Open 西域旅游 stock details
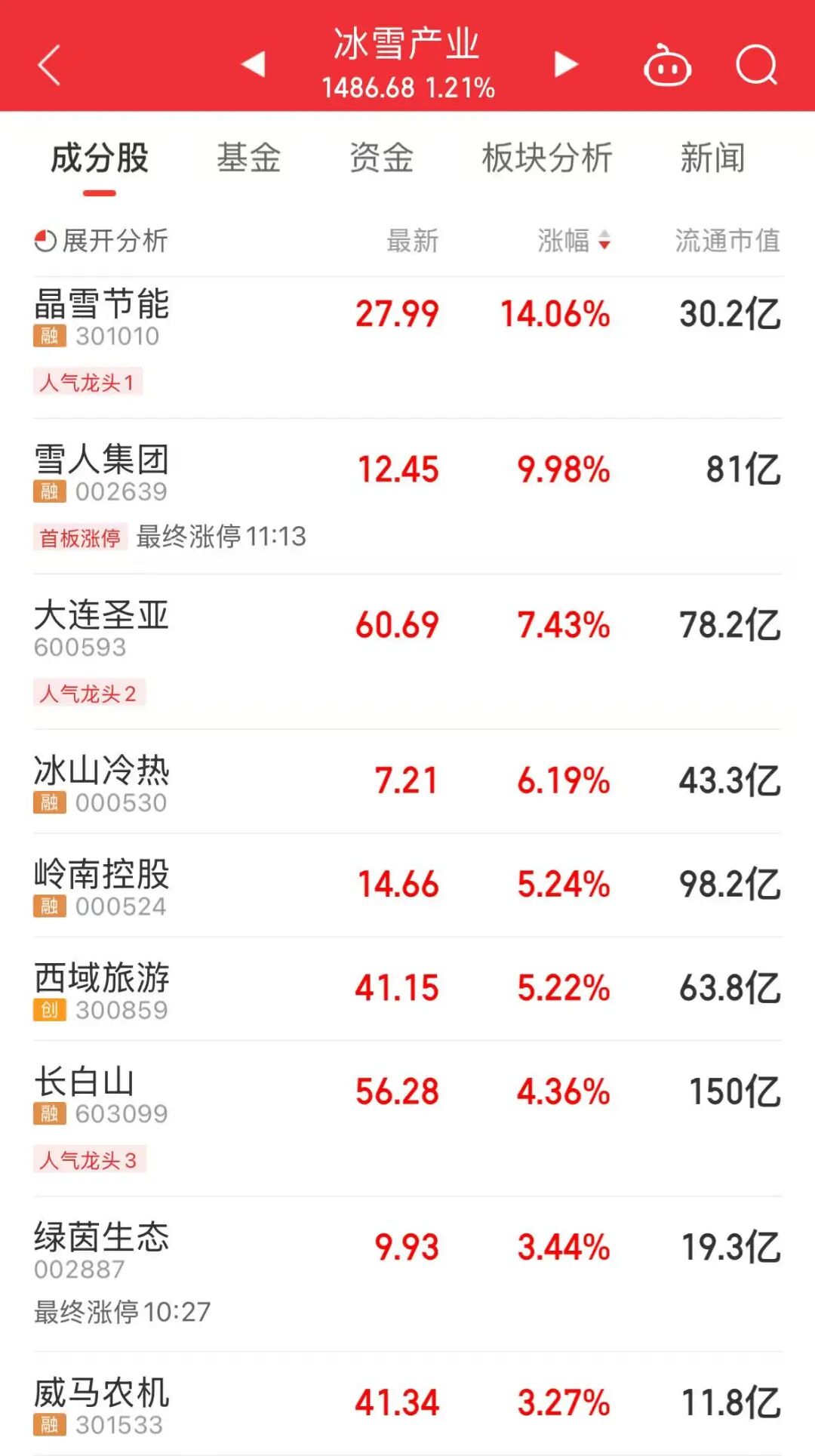 (x=407, y=988)
